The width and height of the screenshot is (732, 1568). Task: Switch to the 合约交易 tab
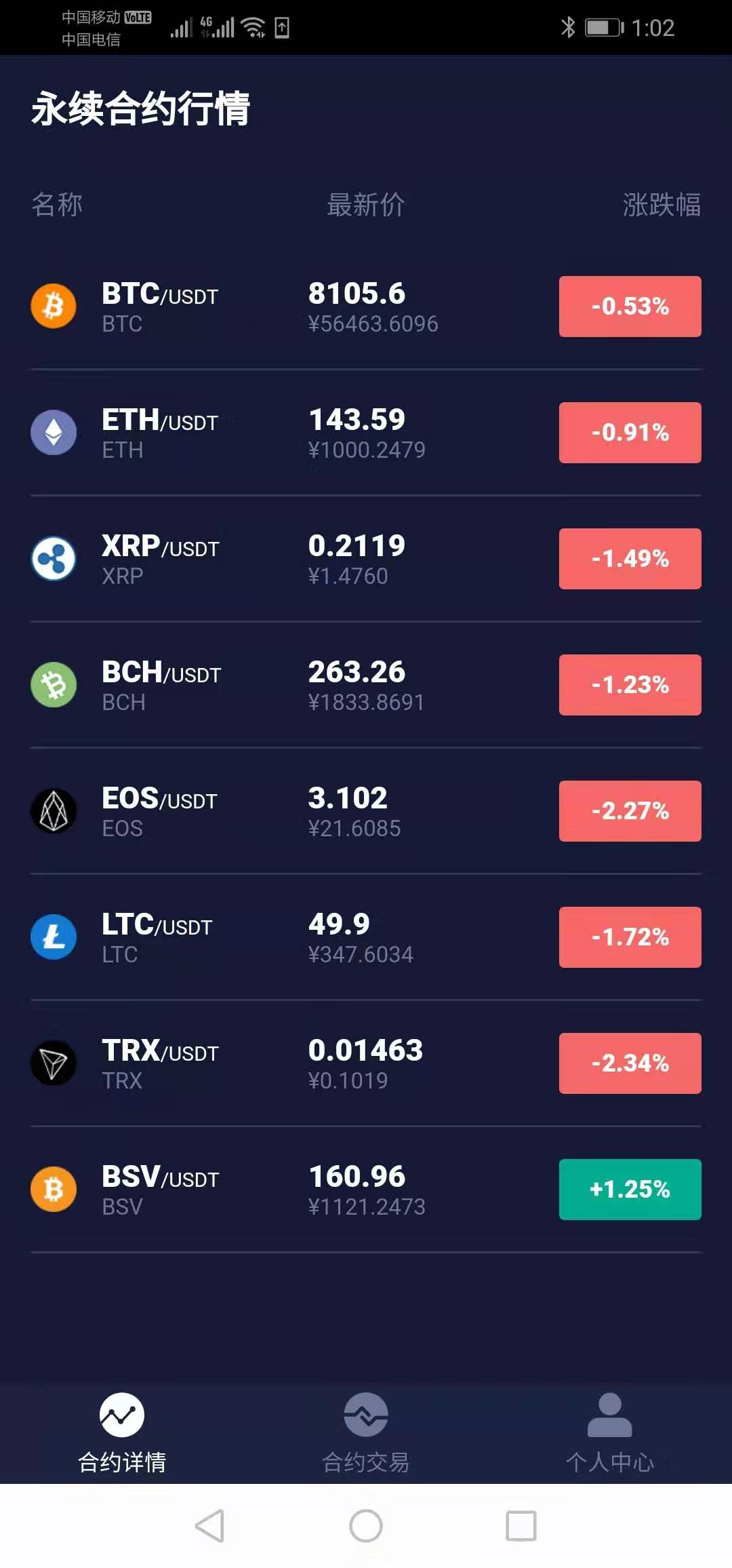click(x=366, y=1434)
